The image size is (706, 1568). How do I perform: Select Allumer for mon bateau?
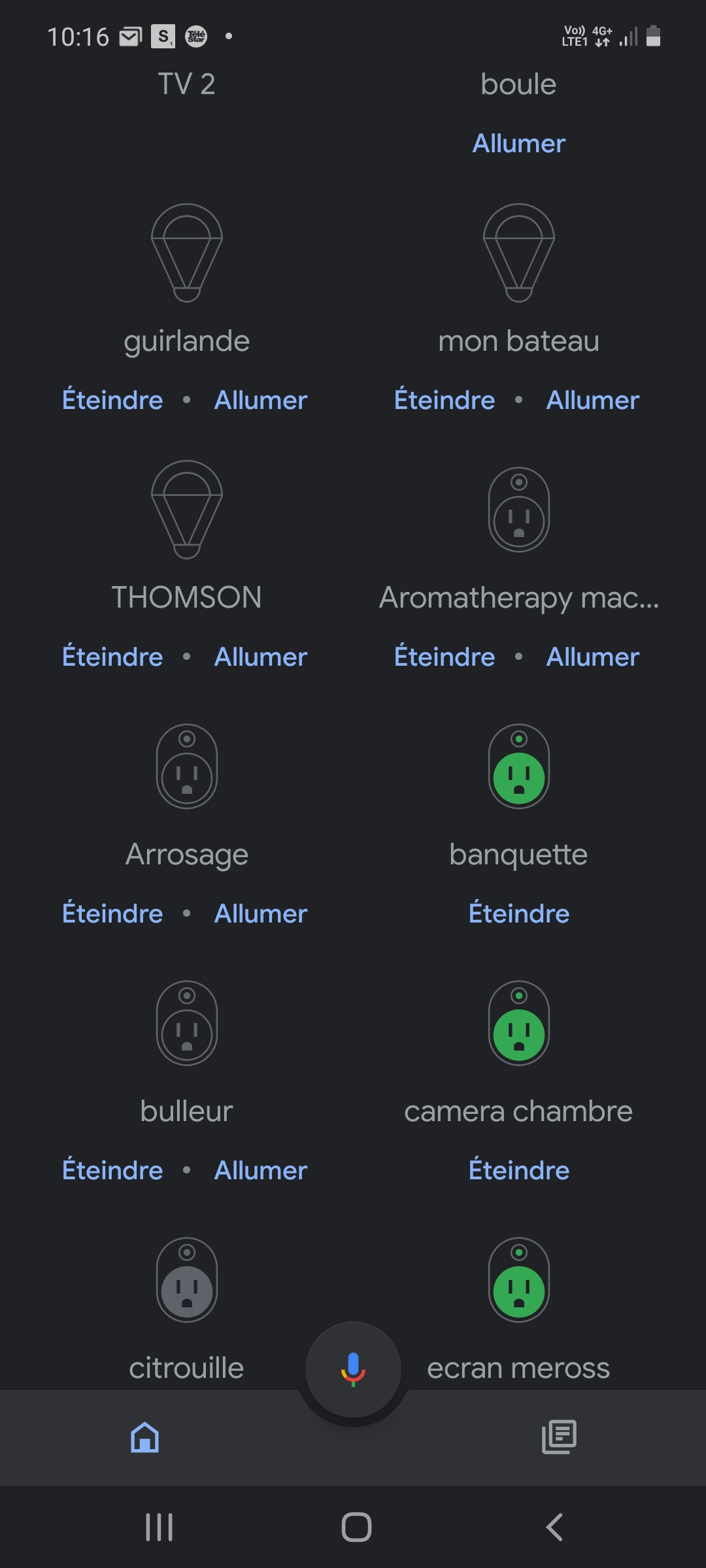pyautogui.click(x=593, y=400)
